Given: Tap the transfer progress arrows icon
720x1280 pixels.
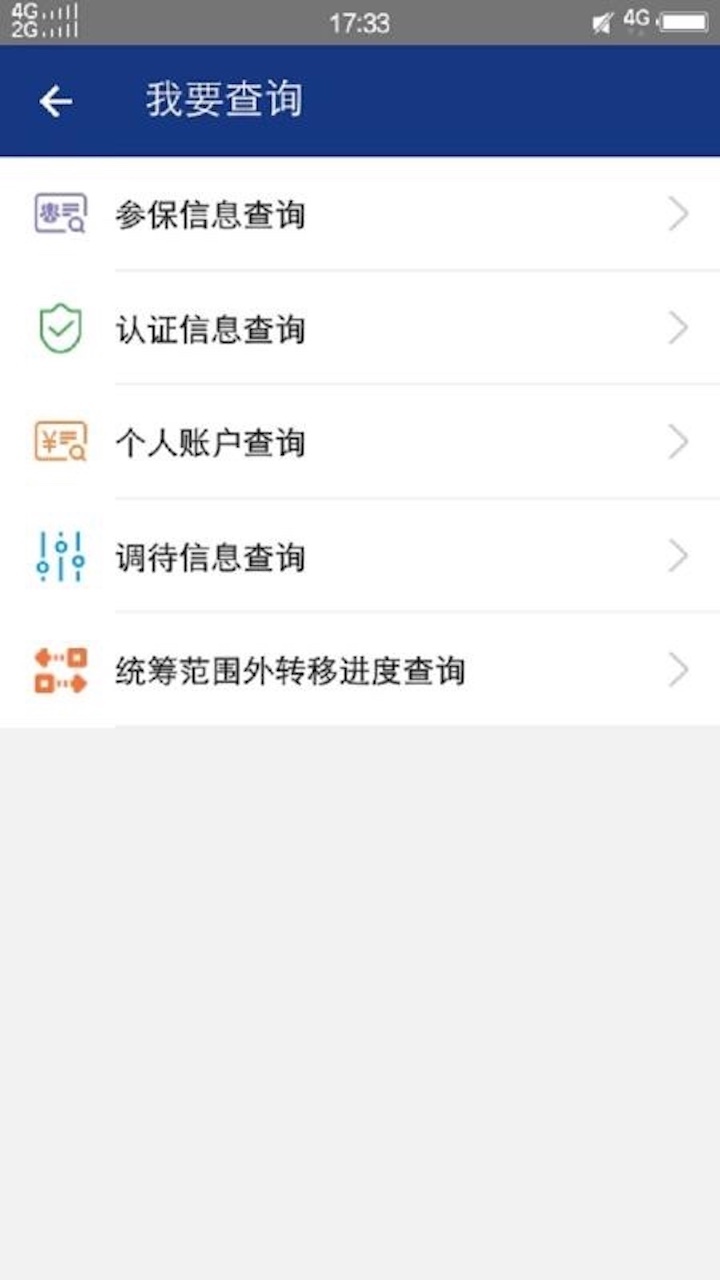Looking at the screenshot, I should 59,671.
